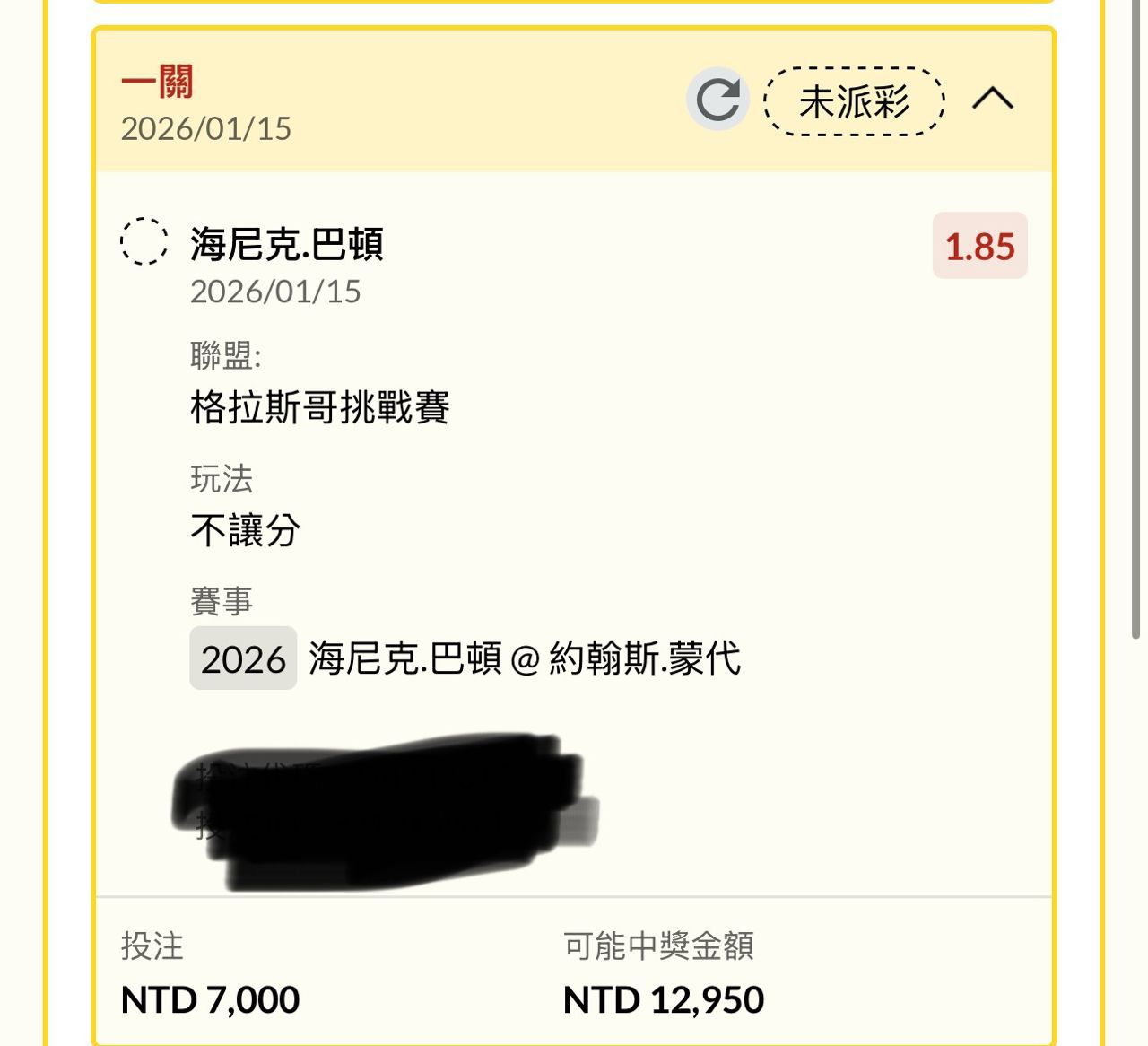Viewport: 1148px width, 1046px height.
Task: Collapse the 一關 bet slip card
Action: click(x=993, y=98)
